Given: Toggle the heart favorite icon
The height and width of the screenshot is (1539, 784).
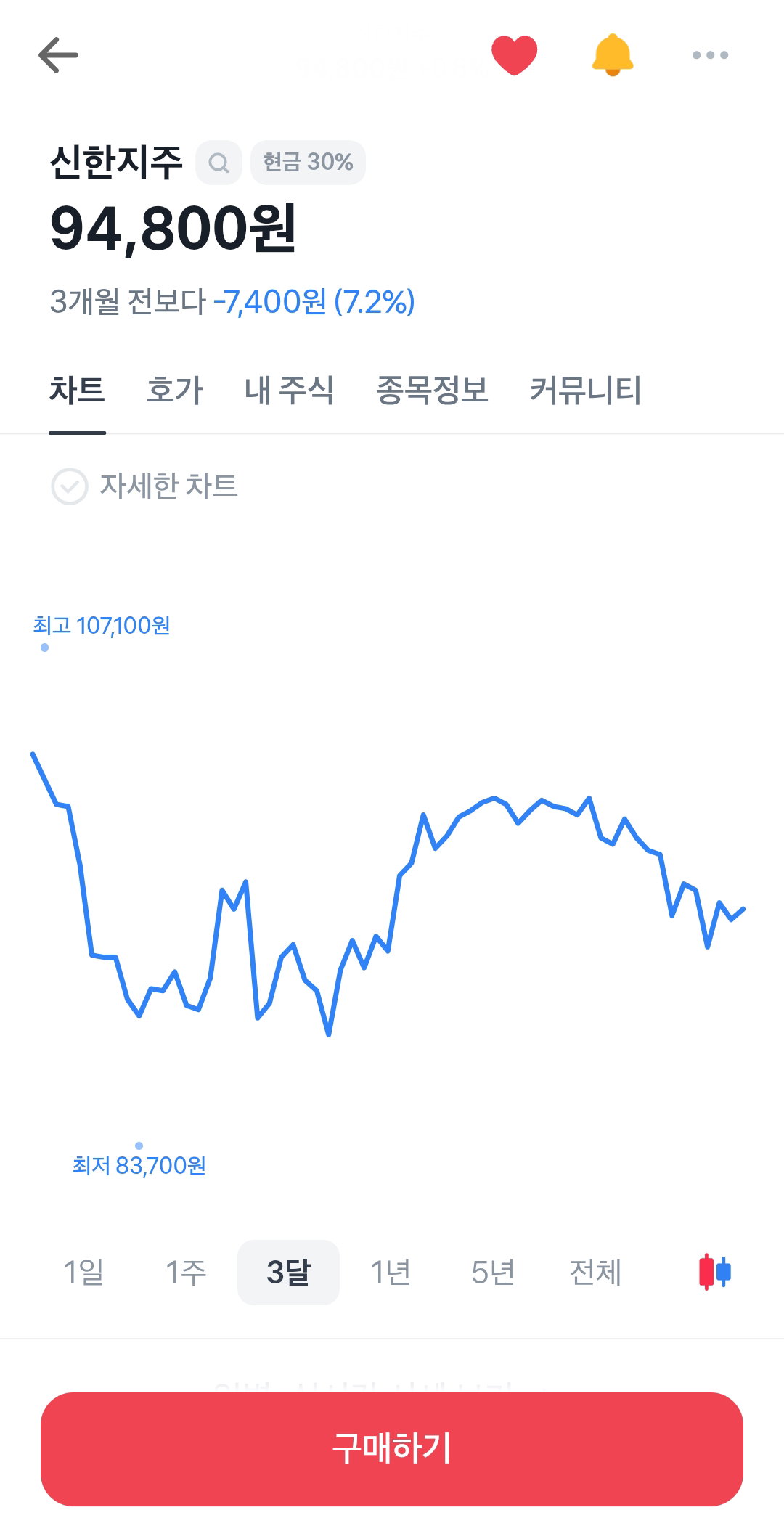Looking at the screenshot, I should (514, 55).
